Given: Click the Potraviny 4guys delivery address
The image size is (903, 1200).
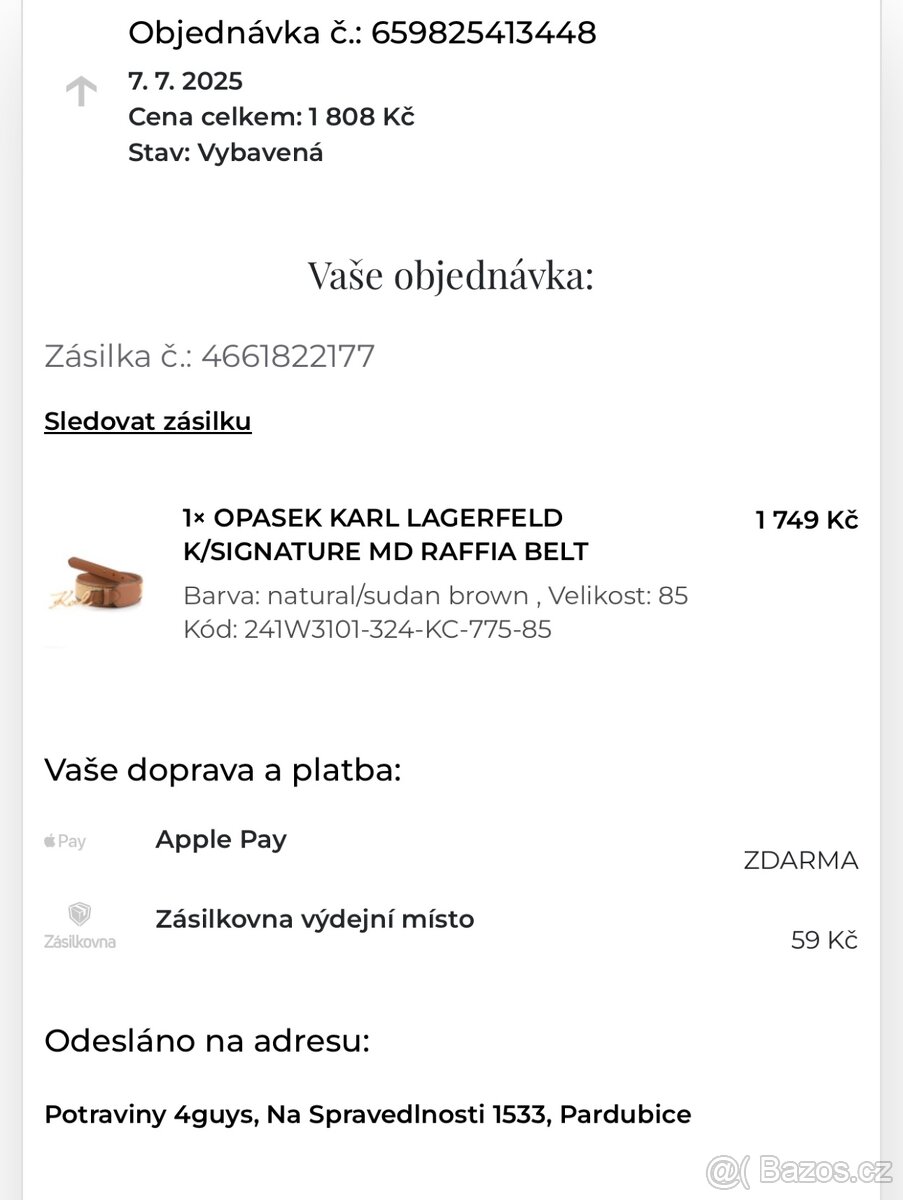Looking at the screenshot, I should point(366,1114).
